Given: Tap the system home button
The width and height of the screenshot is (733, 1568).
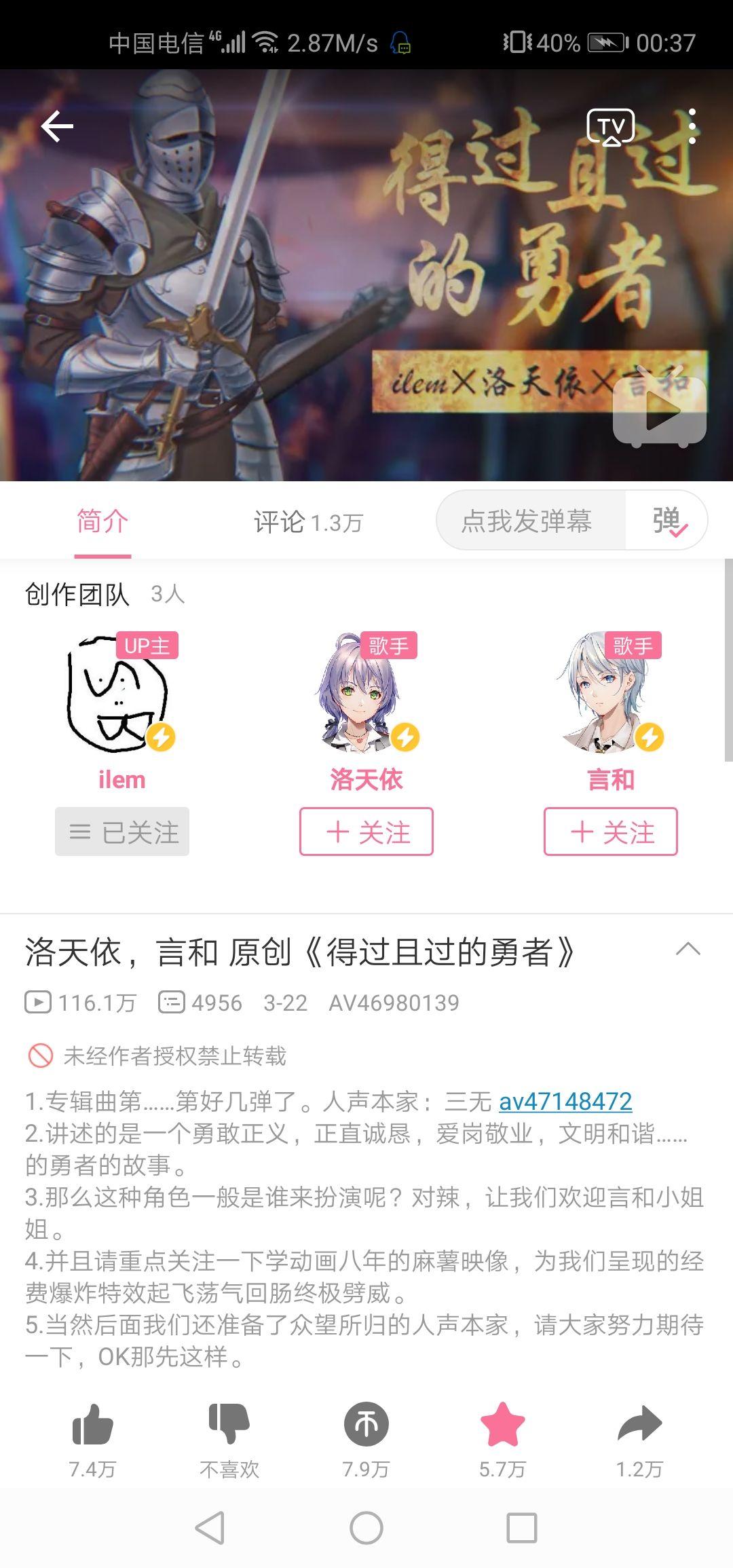Looking at the screenshot, I should click(x=366, y=1529).
